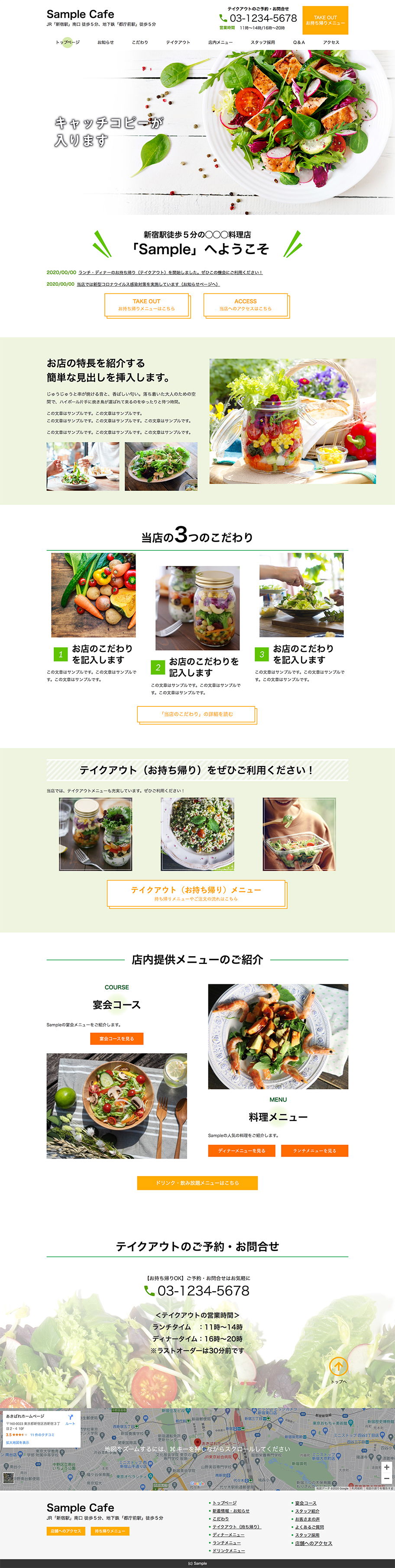Viewport: 395px width, 1568px height.
Task: Select 店内メニュー in the navigation bar
Action: coord(220,42)
